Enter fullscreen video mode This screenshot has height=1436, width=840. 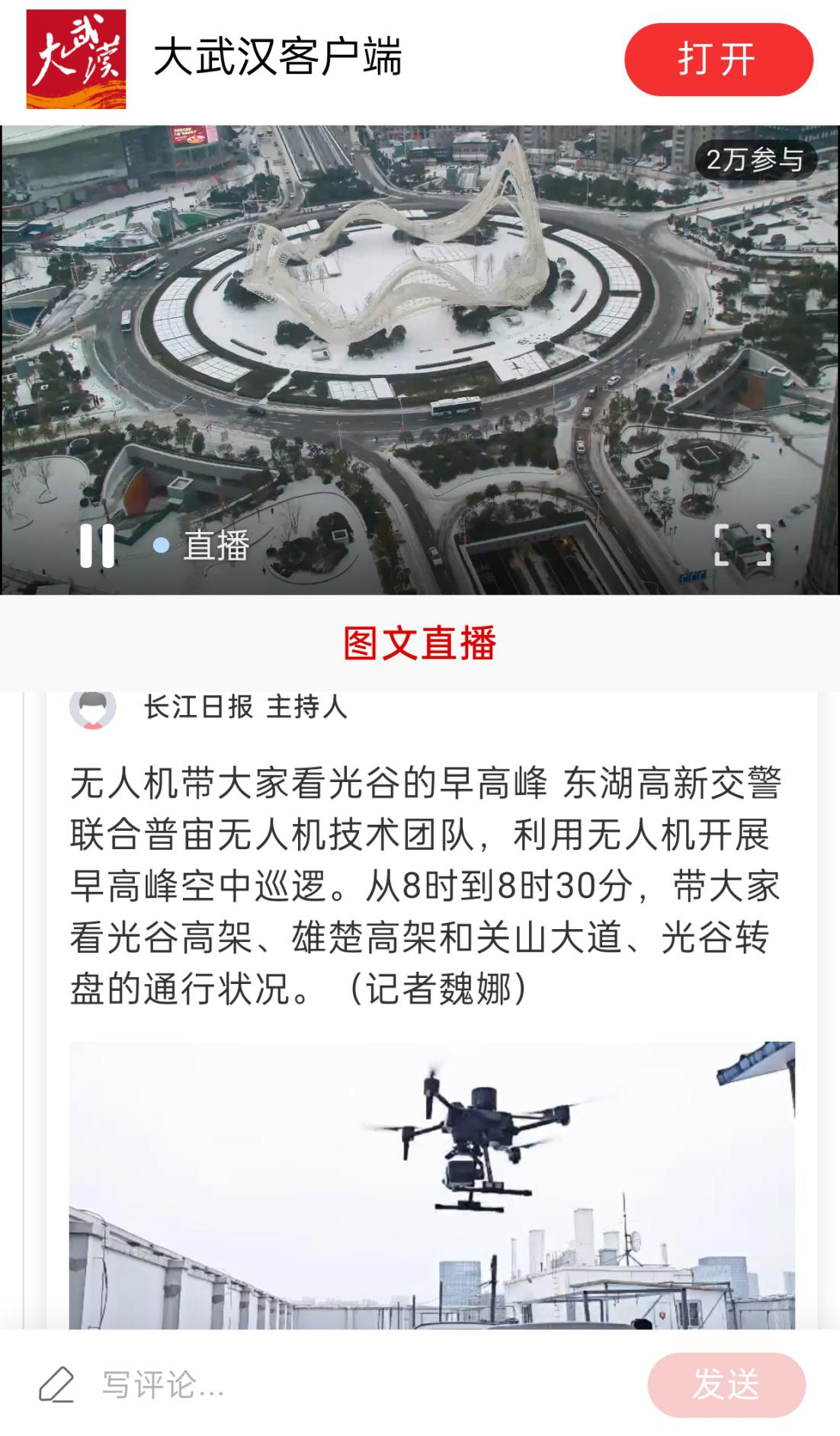point(742,544)
